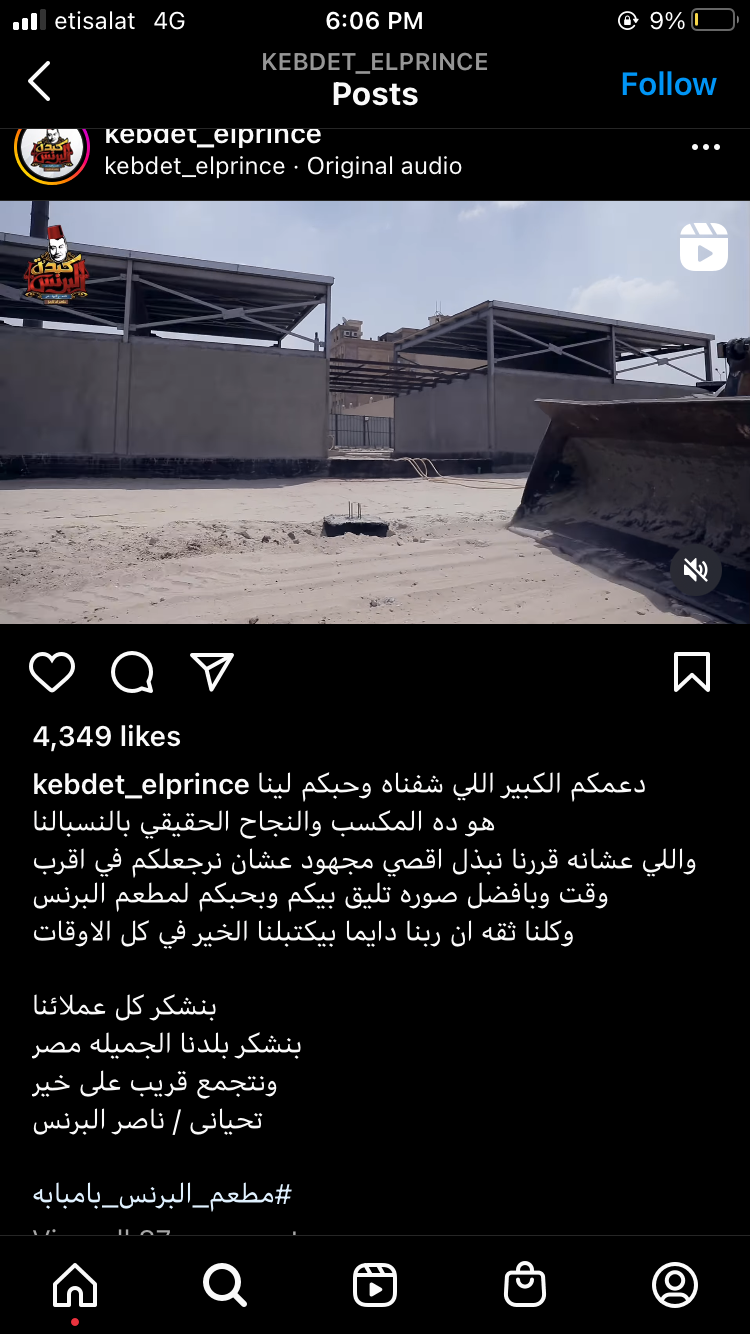
Task: Share the post via paper plane icon
Action: 212,672
